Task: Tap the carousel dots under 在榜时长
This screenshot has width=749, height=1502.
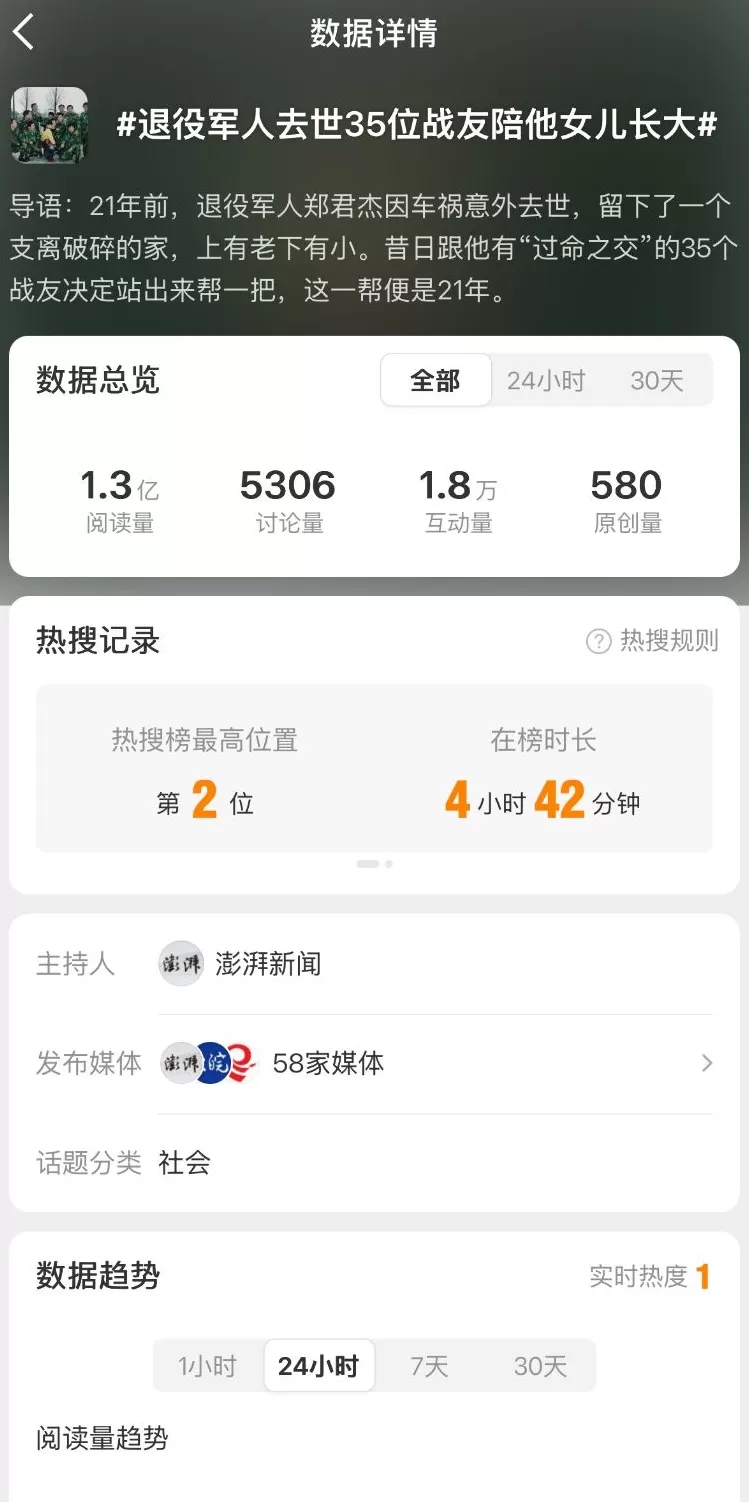Action: click(x=374, y=862)
